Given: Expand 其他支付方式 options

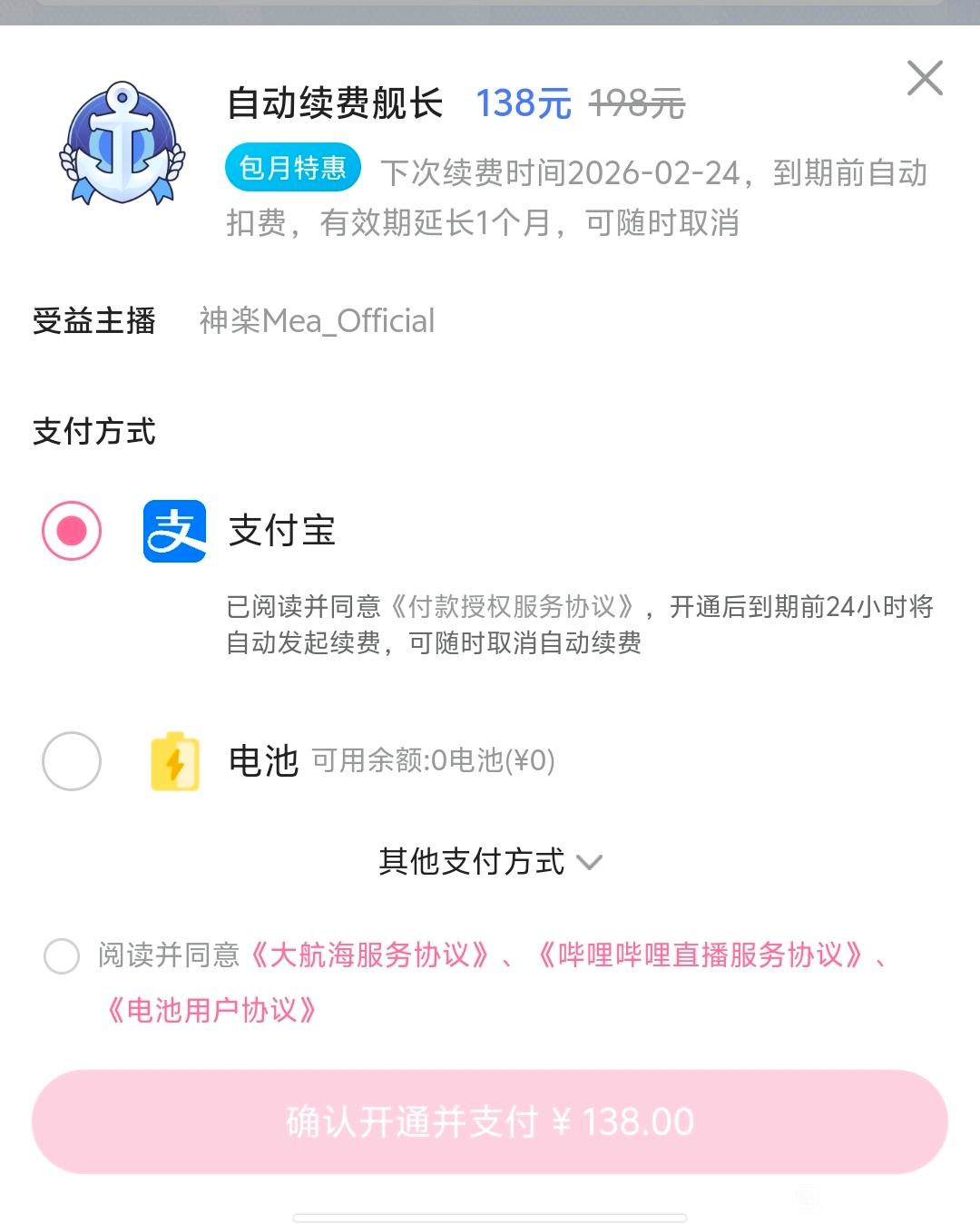Looking at the screenshot, I should pos(489,861).
